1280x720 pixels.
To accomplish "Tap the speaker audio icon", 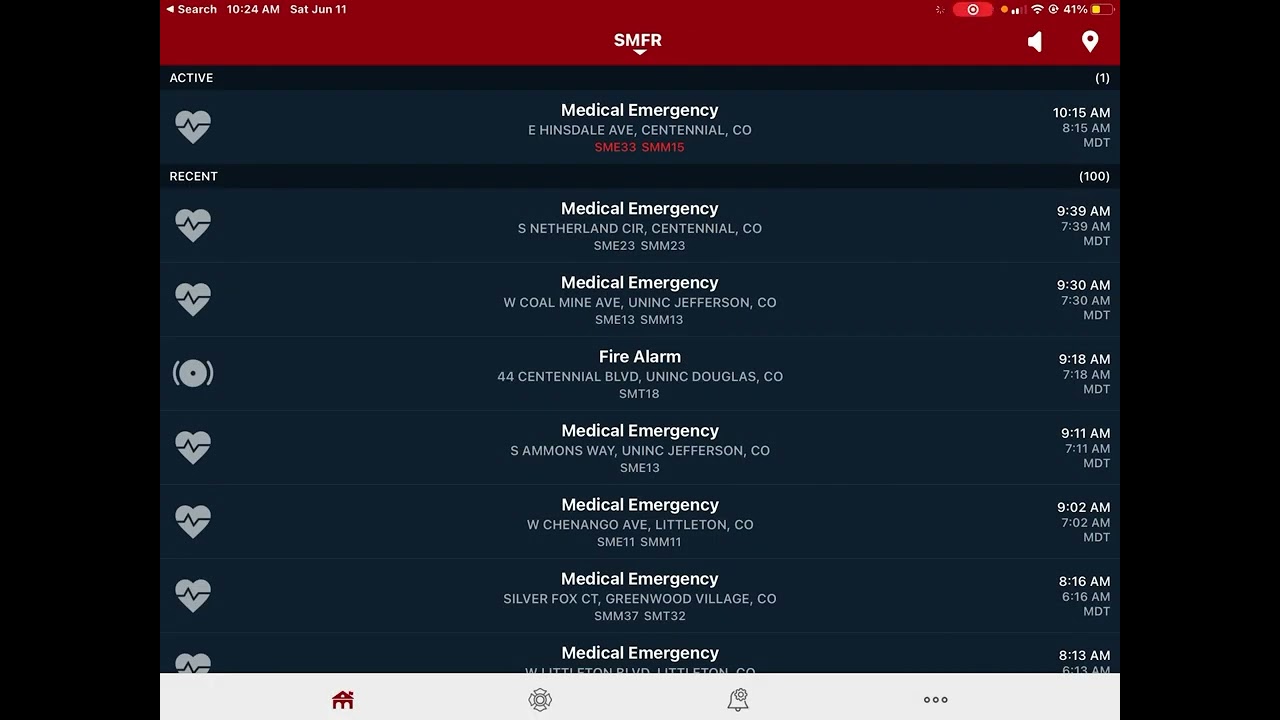I will click(x=1035, y=41).
